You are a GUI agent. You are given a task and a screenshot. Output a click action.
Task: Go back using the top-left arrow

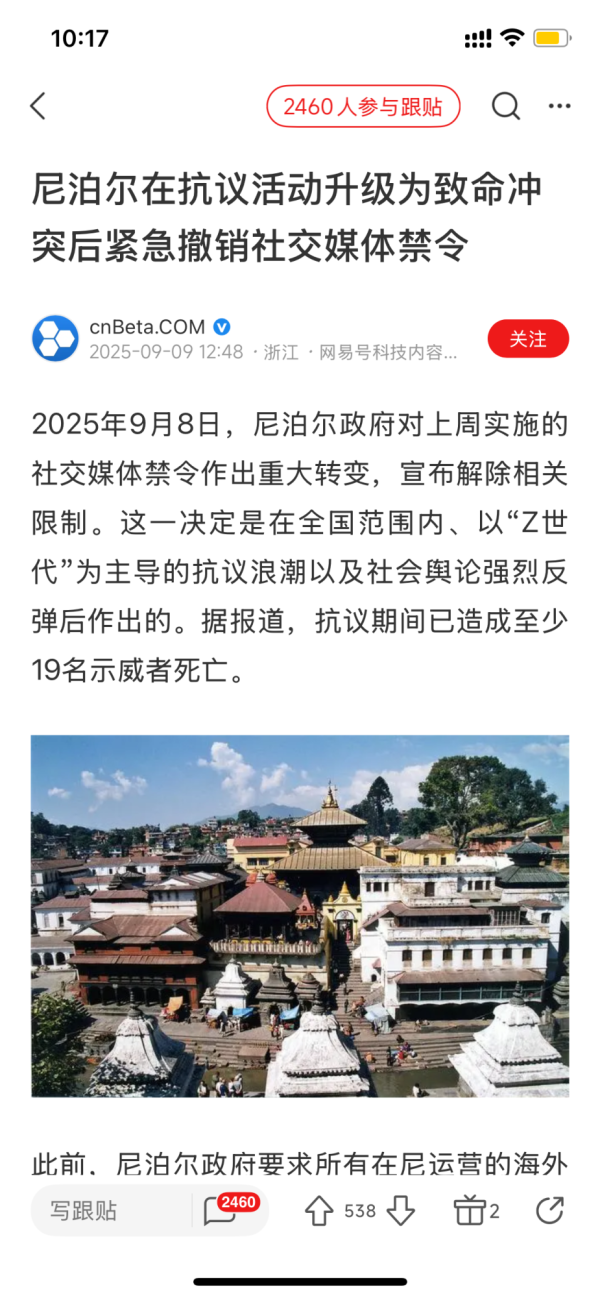(38, 107)
